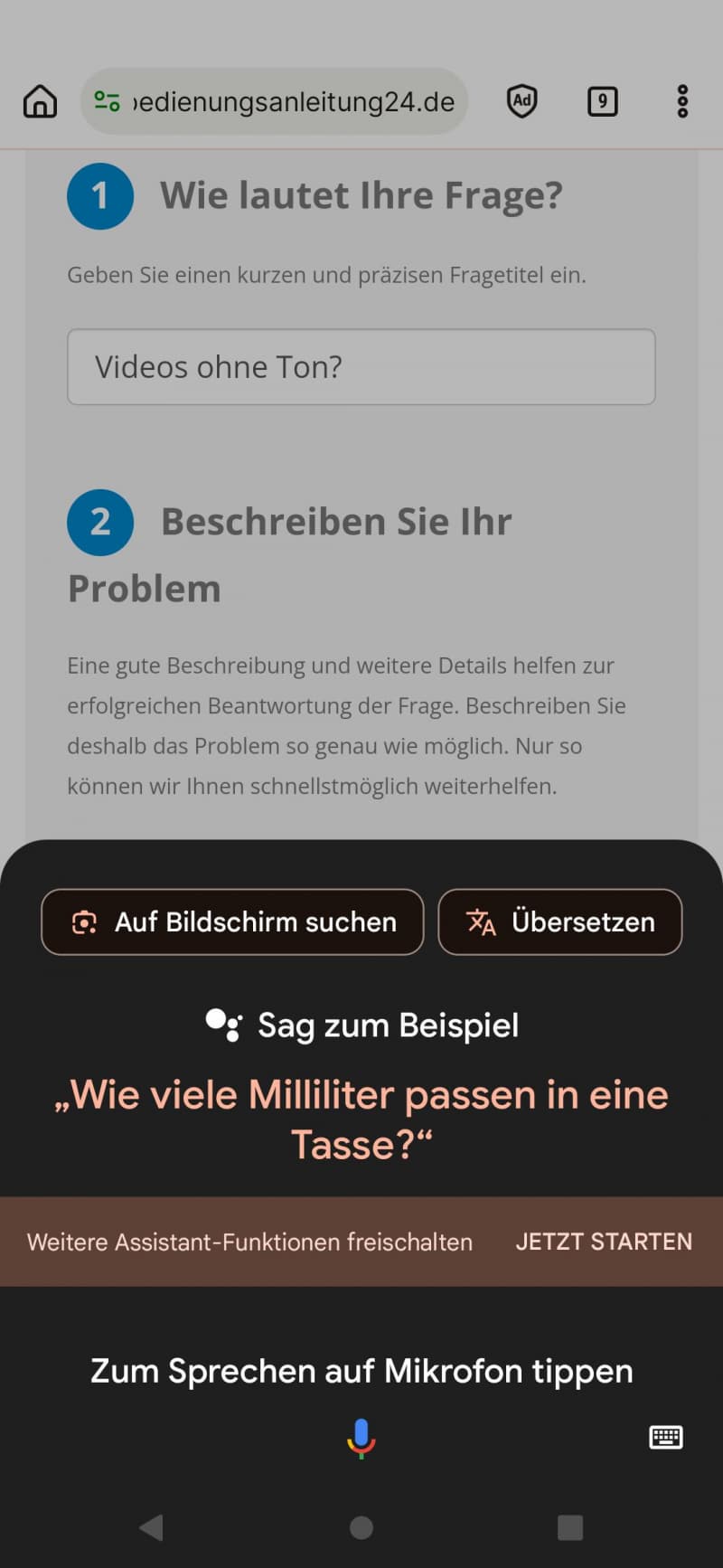
Task: Open the tab switcher showing 9 tabs
Action: [602, 101]
